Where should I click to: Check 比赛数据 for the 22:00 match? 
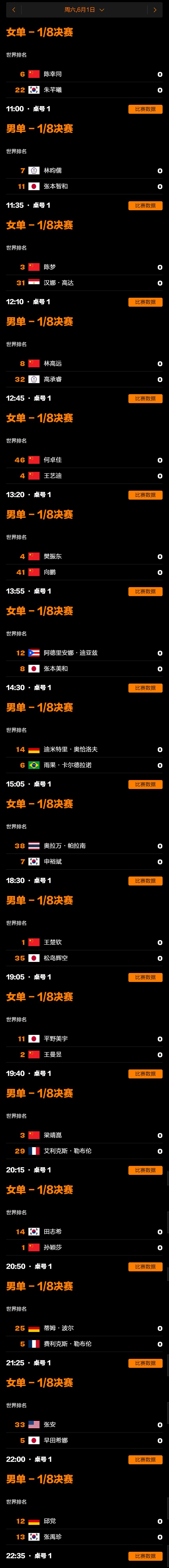tap(145, 1460)
